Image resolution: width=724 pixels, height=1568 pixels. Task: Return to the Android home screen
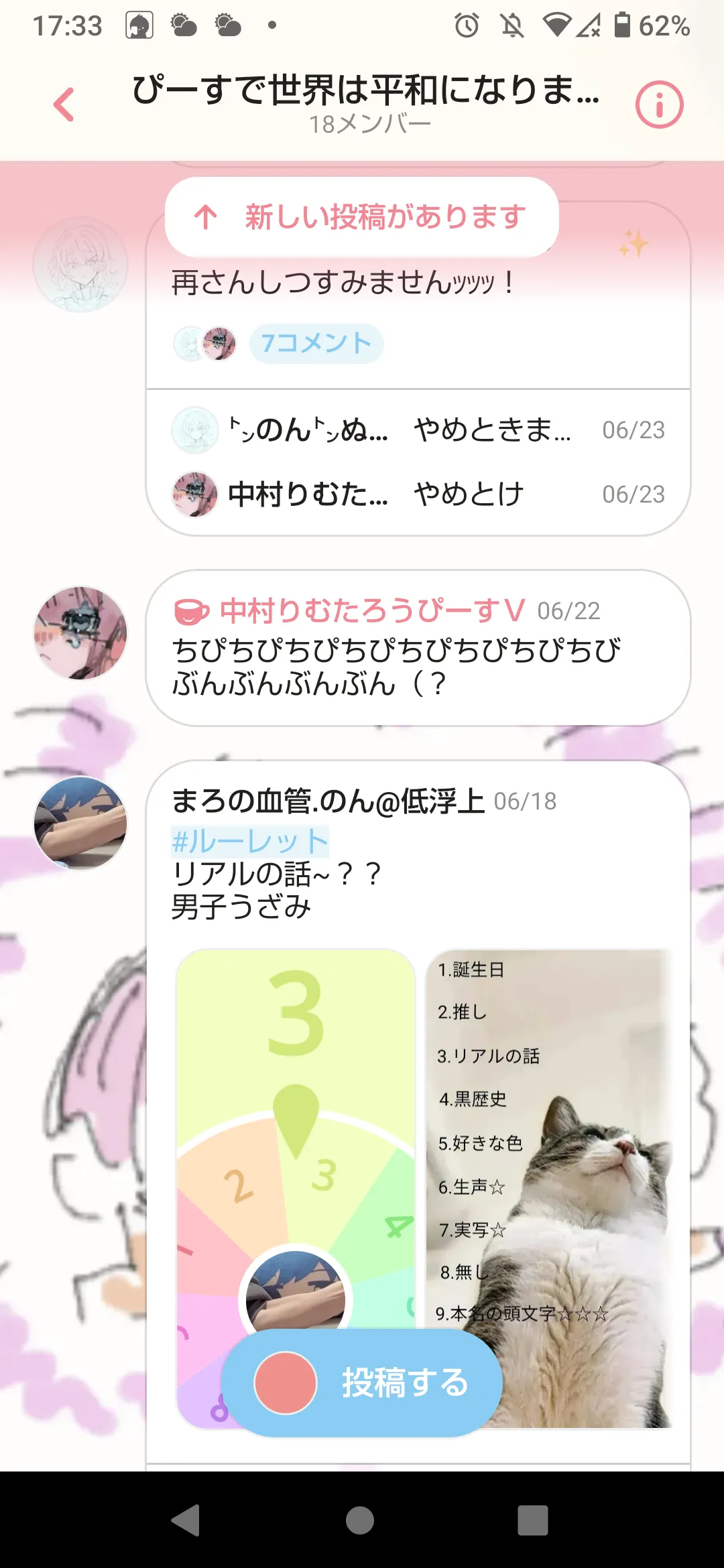360,1520
